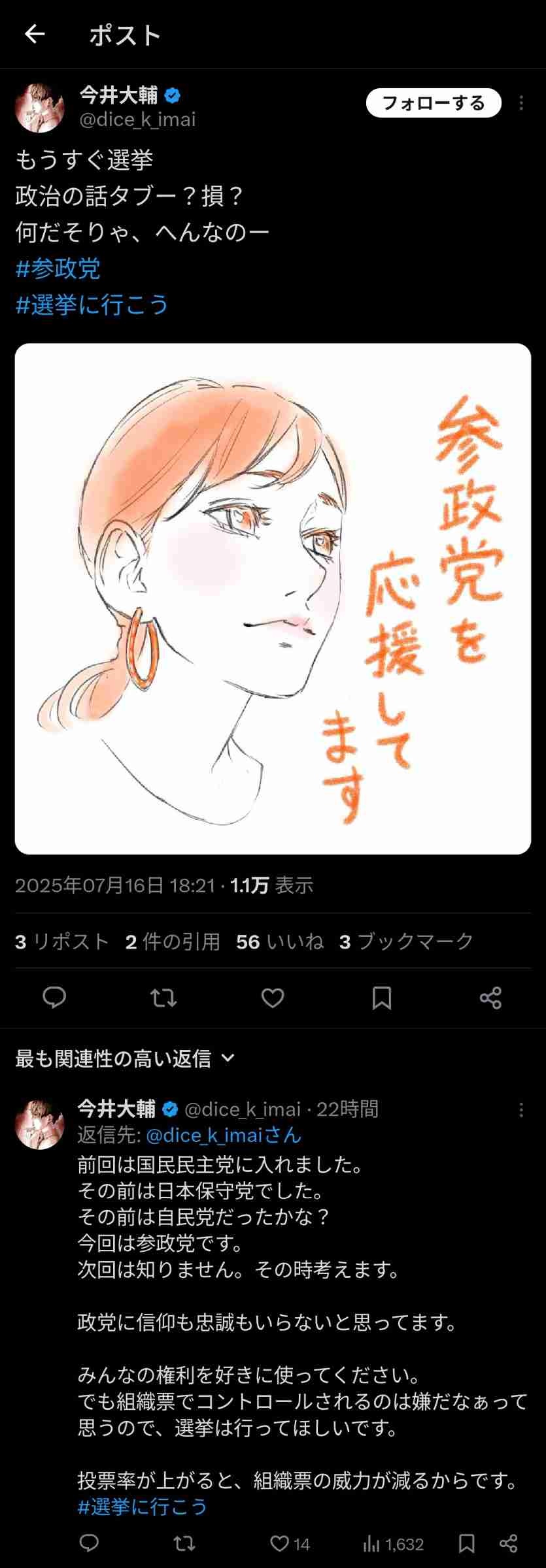View the 2 件の引用 quotes
The width and height of the screenshot is (546, 1568).
173,941
